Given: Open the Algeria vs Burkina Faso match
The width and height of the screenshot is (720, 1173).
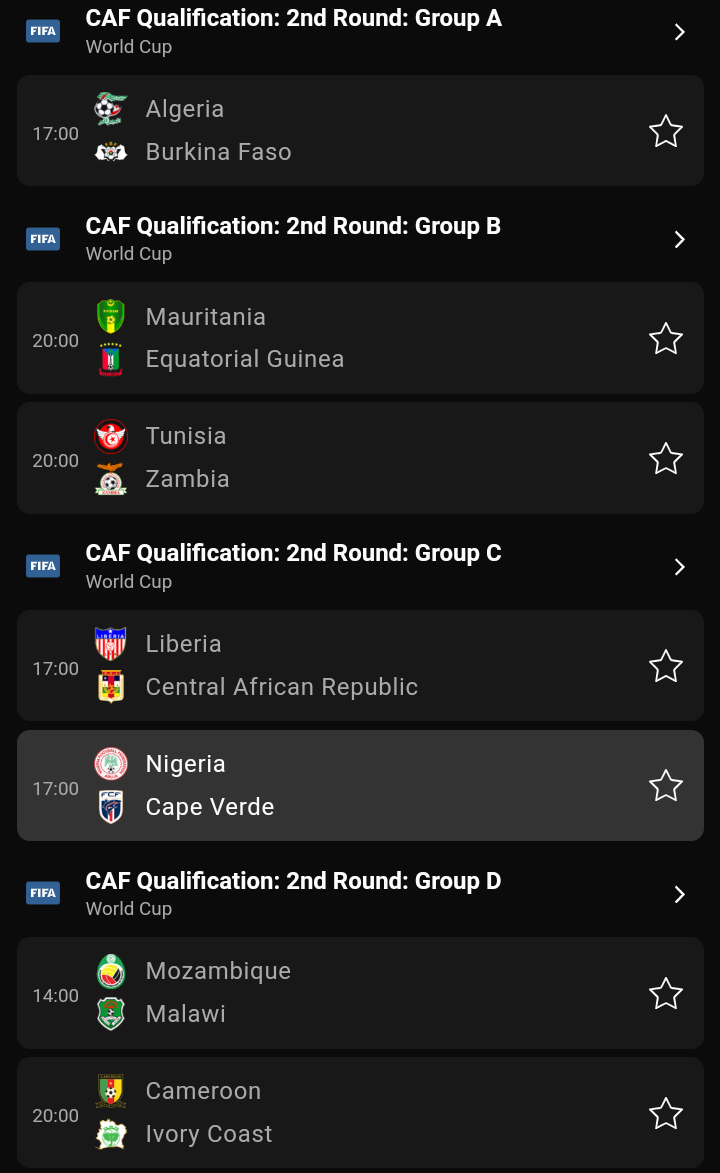Looking at the screenshot, I should (360, 130).
